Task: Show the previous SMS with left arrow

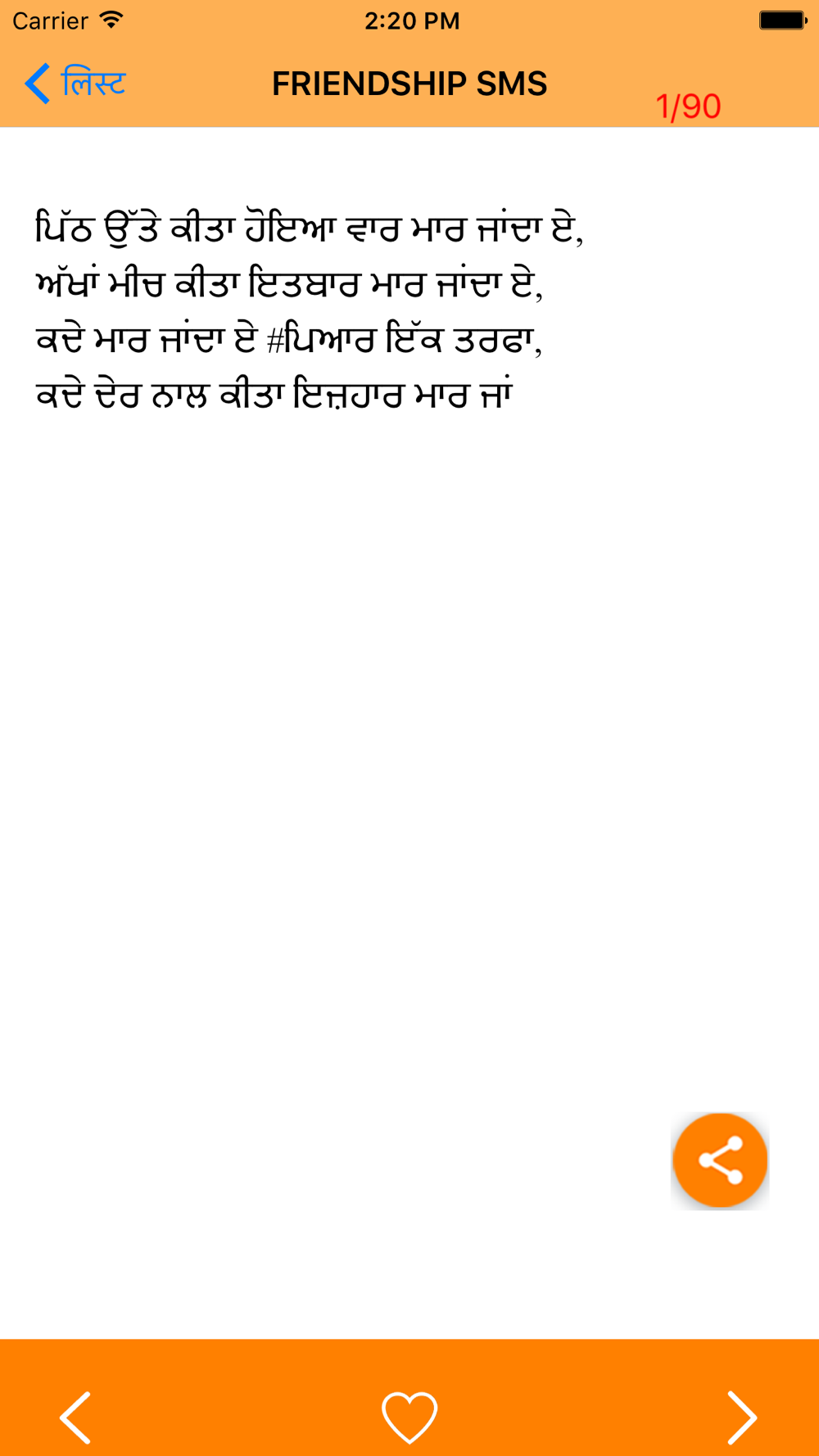Action: pos(75,1417)
